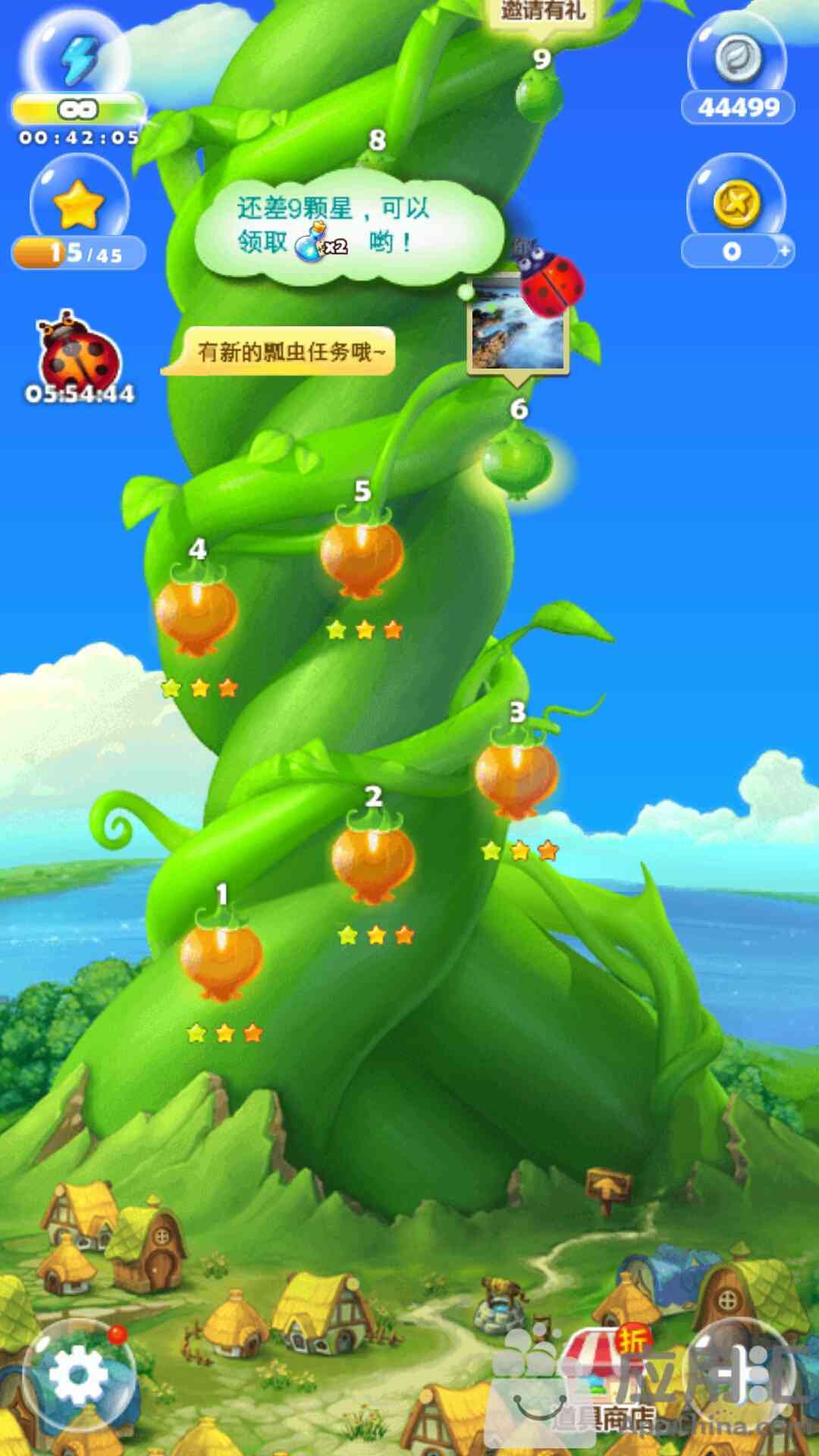This screenshot has width=819, height=1456.
Task: Play level 2 orange fruit
Action: click(x=372, y=861)
